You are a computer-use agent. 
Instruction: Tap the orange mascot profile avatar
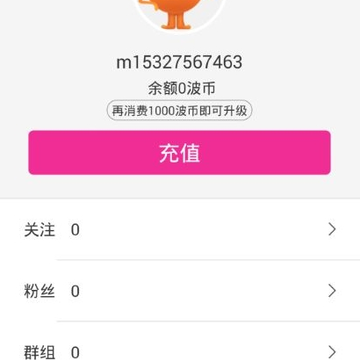click(x=180, y=16)
